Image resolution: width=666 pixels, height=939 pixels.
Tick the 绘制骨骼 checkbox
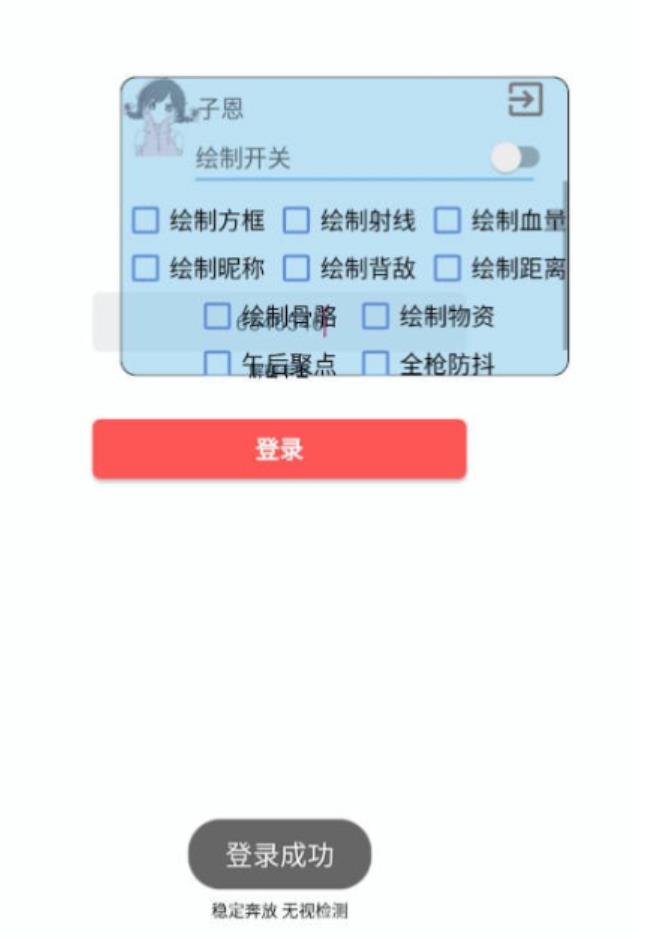(217, 316)
